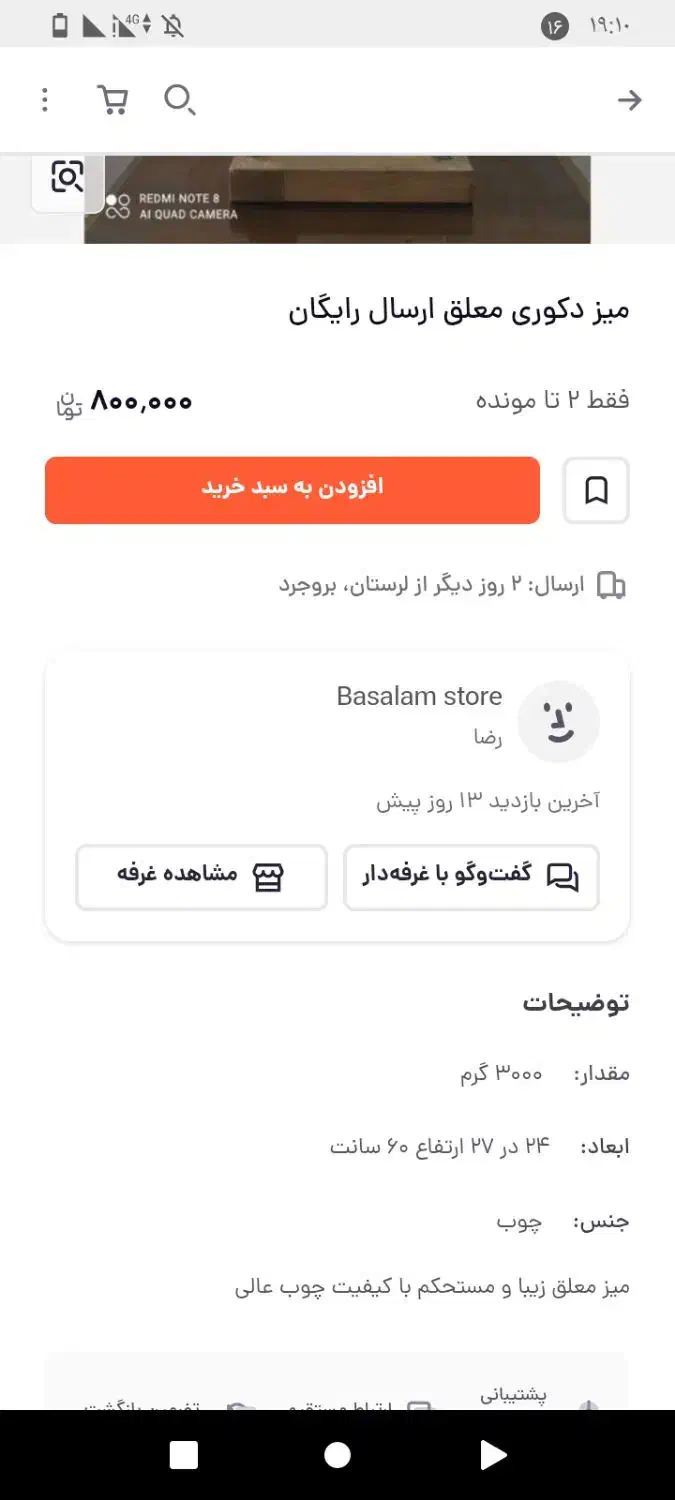Open the Basalam store seller card
Image resolution: width=675 pixels, height=1500 pixels.
click(x=337, y=796)
